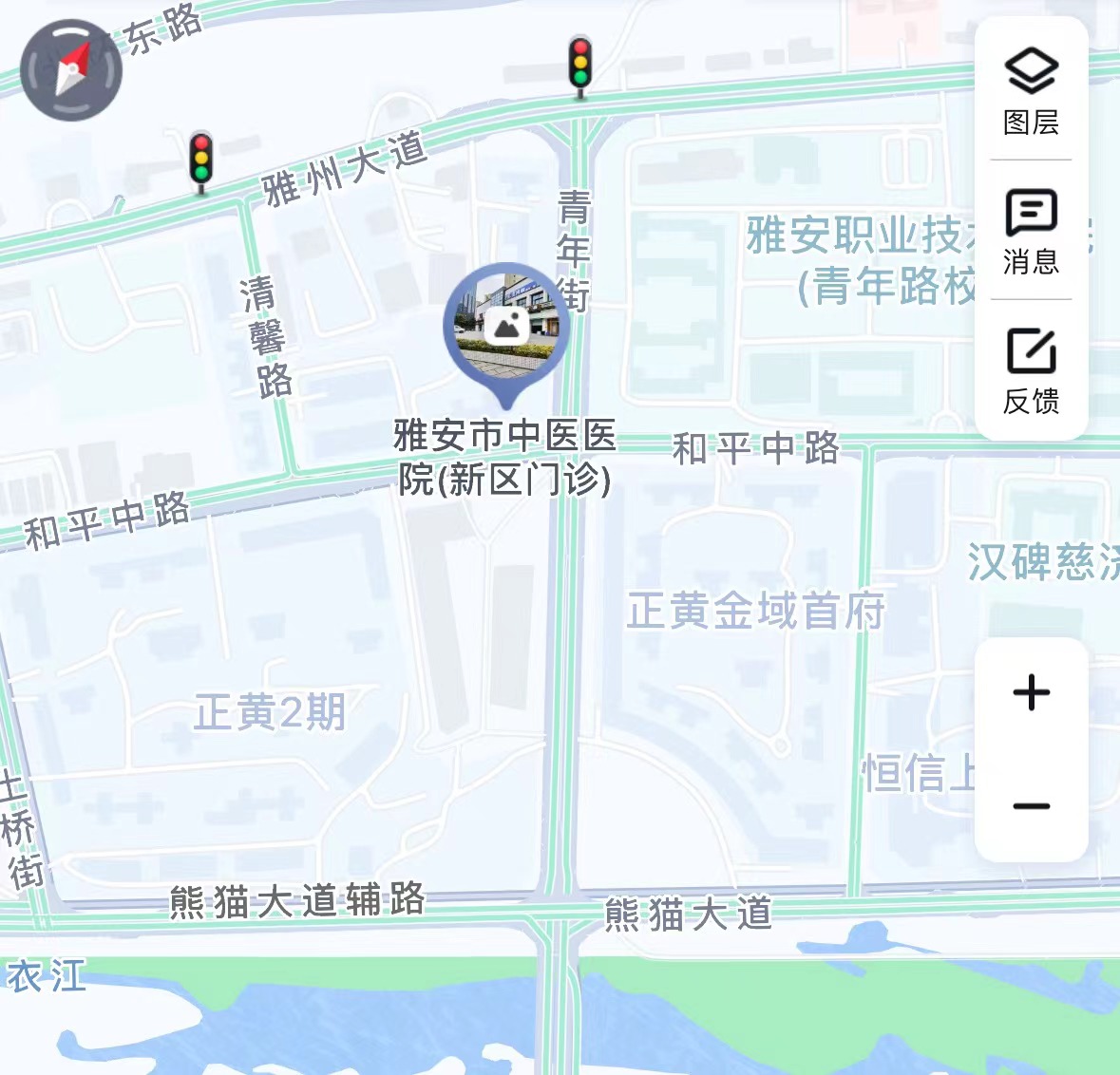Open 反馈 feedback
Screen dimensions: 1120x1075
[x=1032, y=370]
